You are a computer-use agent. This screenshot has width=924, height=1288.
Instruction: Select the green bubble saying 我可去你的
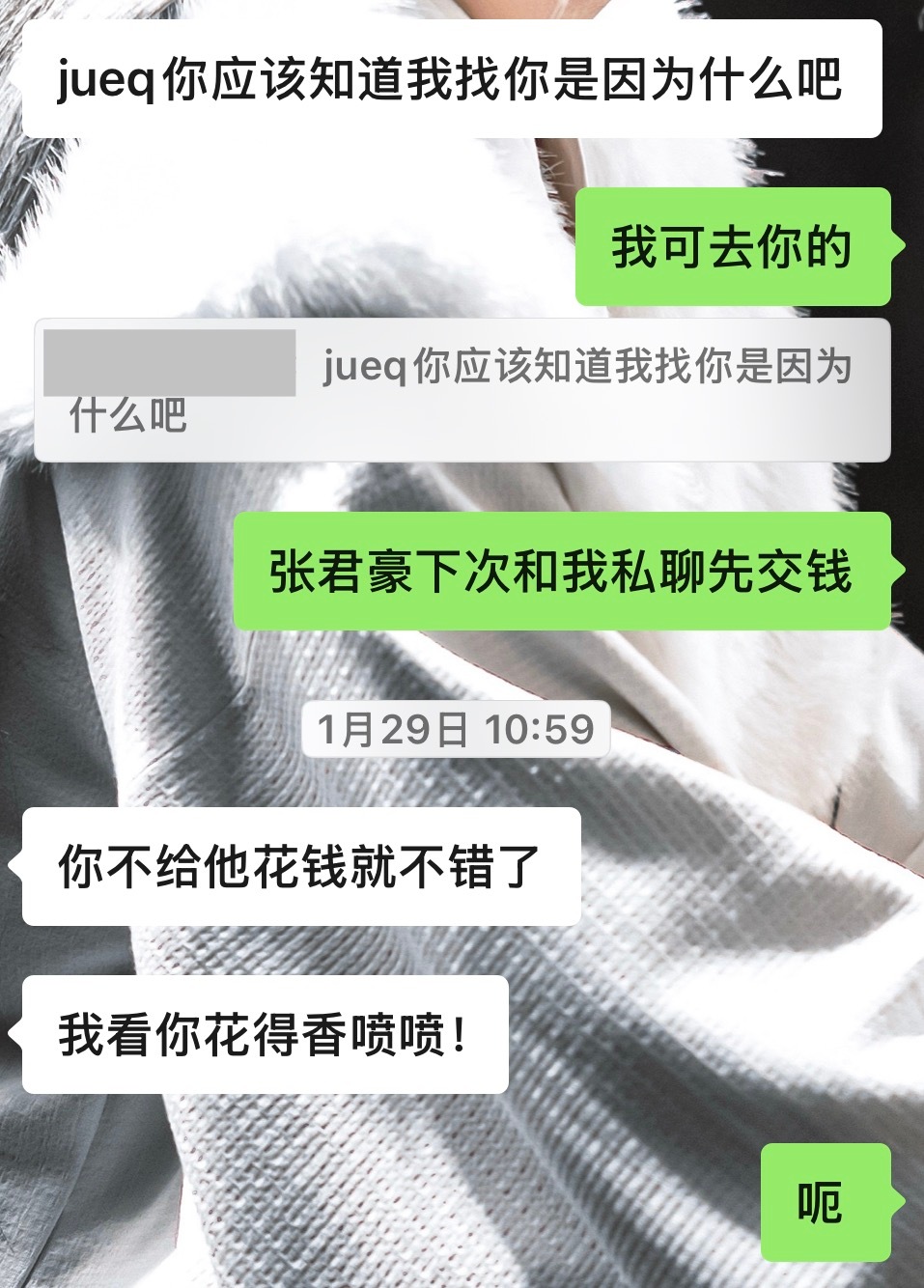point(736,251)
